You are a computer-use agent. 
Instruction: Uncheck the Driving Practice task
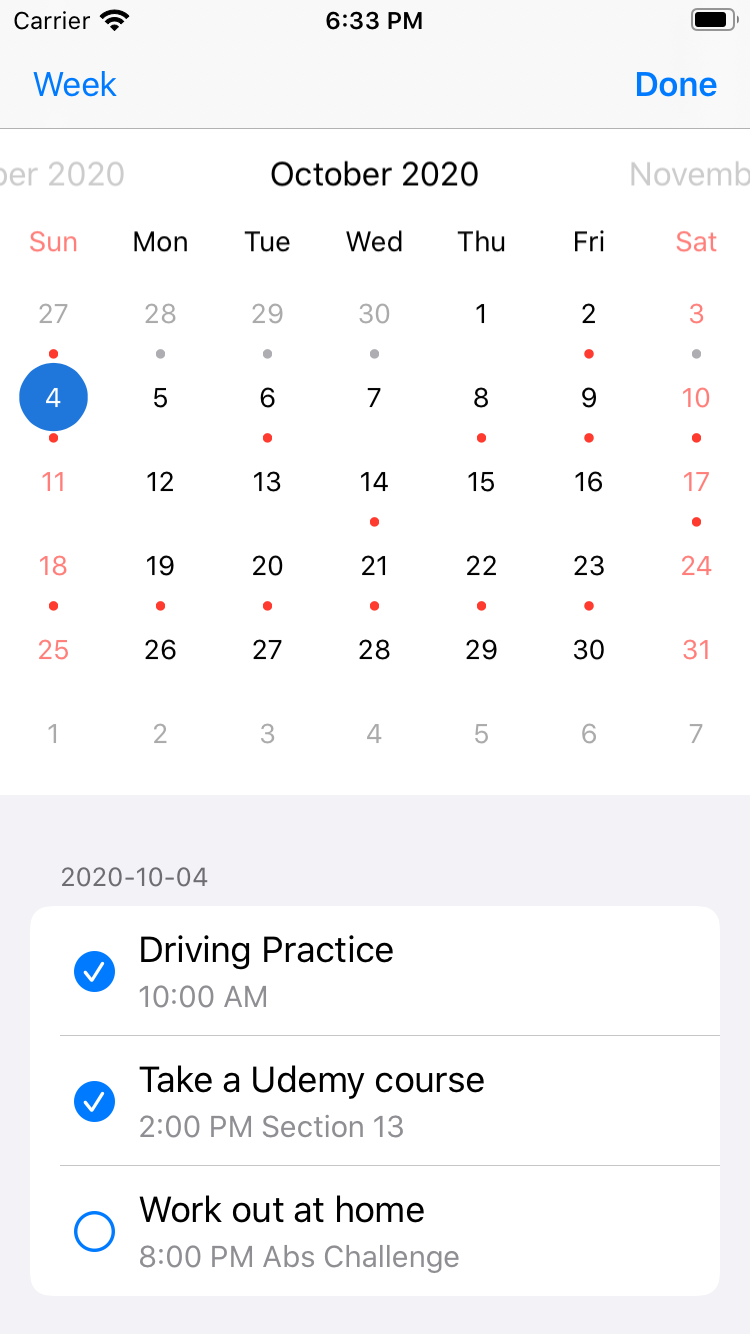(x=95, y=971)
